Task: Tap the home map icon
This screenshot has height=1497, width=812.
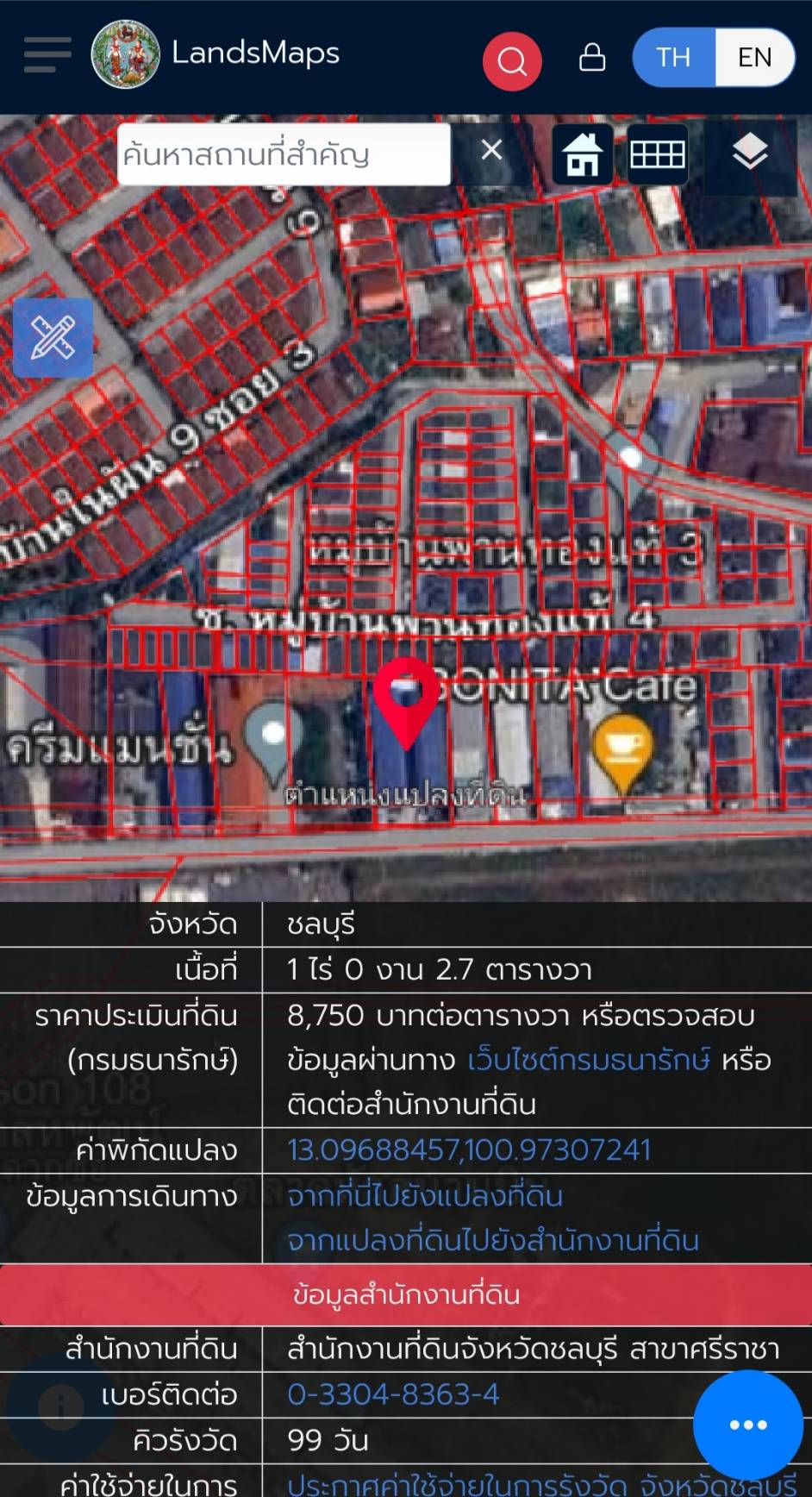Action: [x=583, y=154]
